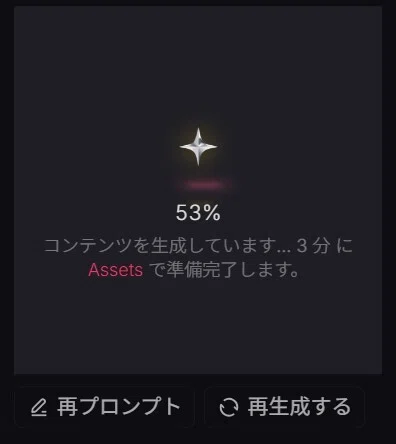Regenerate content with 再生成する

(284, 407)
